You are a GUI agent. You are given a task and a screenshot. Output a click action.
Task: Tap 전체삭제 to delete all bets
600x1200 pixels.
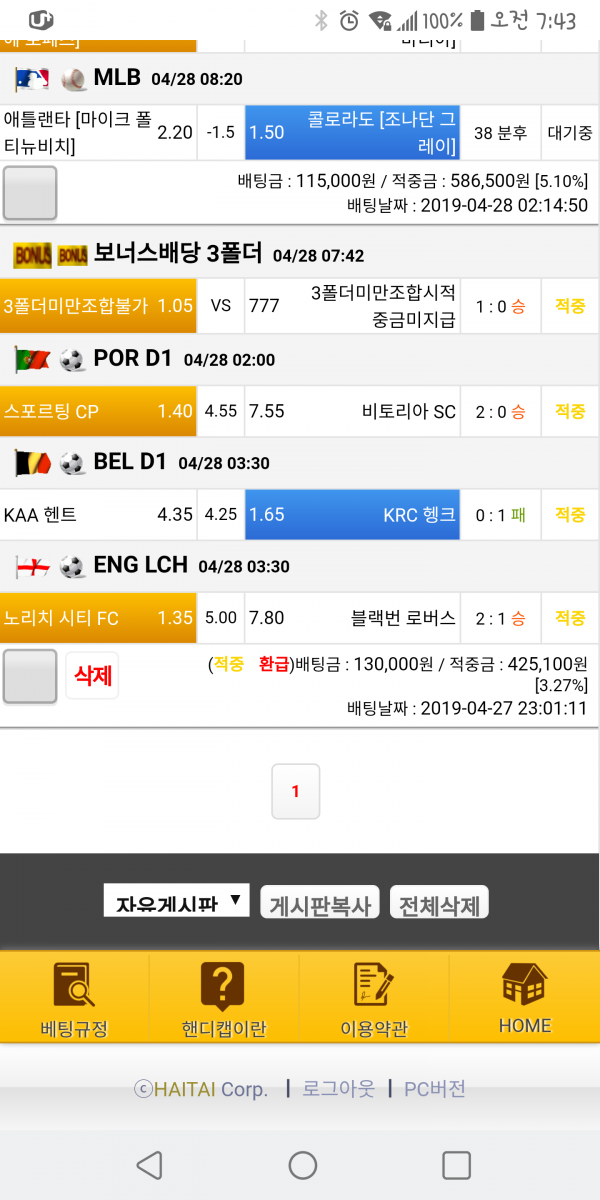pyautogui.click(x=440, y=904)
